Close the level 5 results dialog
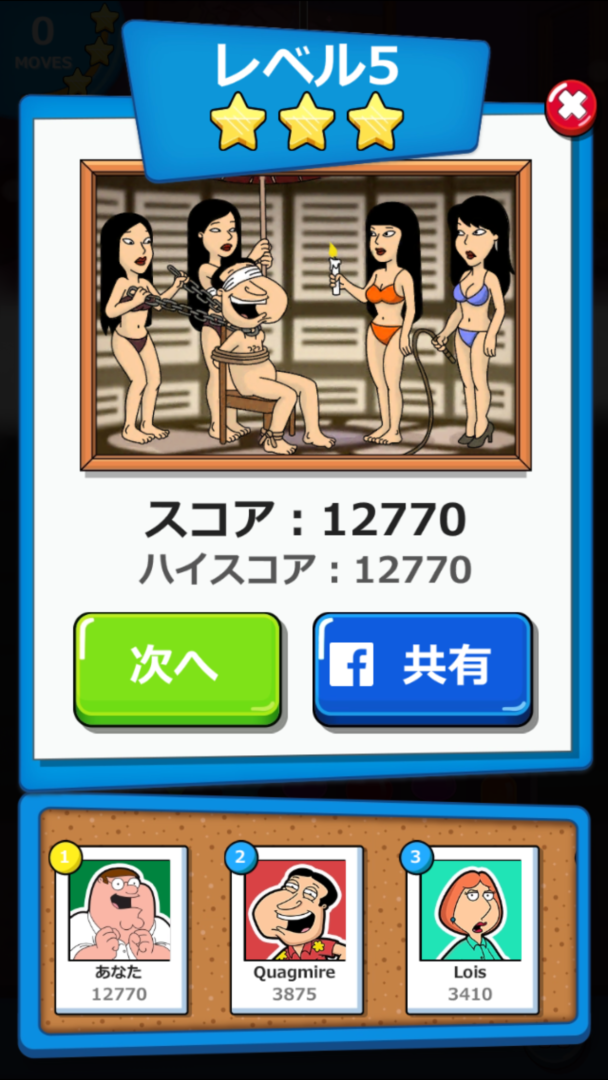The width and height of the screenshot is (608, 1080). pos(571,107)
